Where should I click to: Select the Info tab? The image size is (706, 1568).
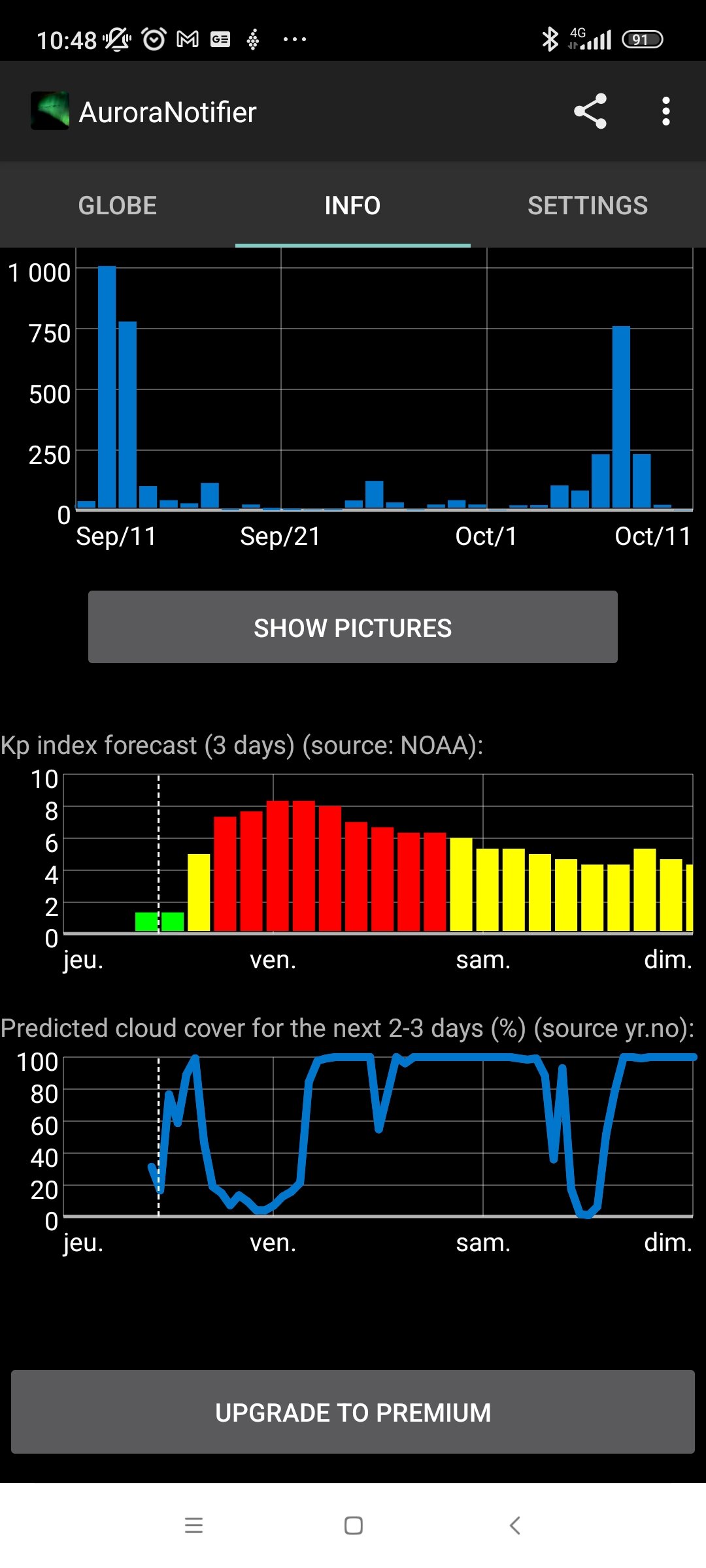pyautogui.click(x=352, y=205)
